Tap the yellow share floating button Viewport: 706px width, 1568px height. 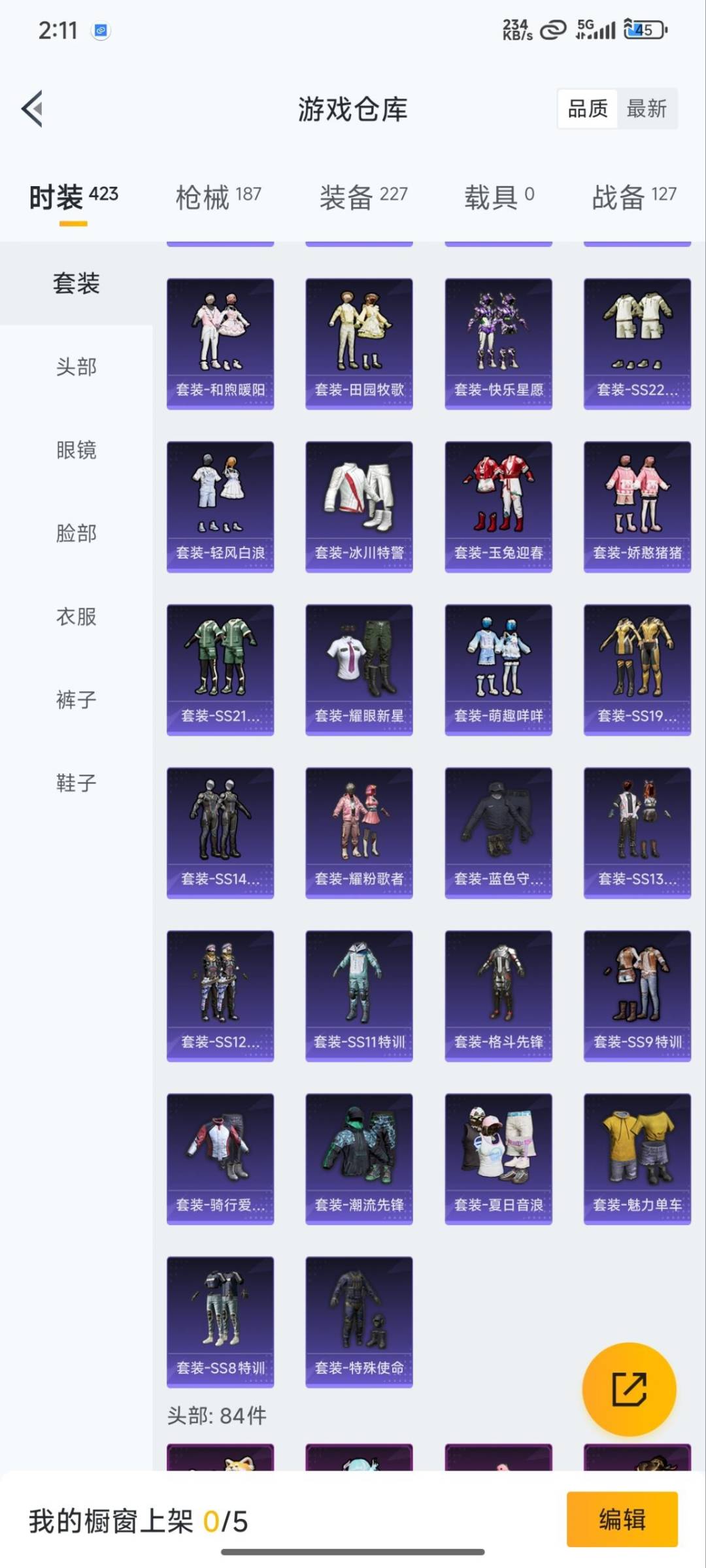tap(629, 1388)
